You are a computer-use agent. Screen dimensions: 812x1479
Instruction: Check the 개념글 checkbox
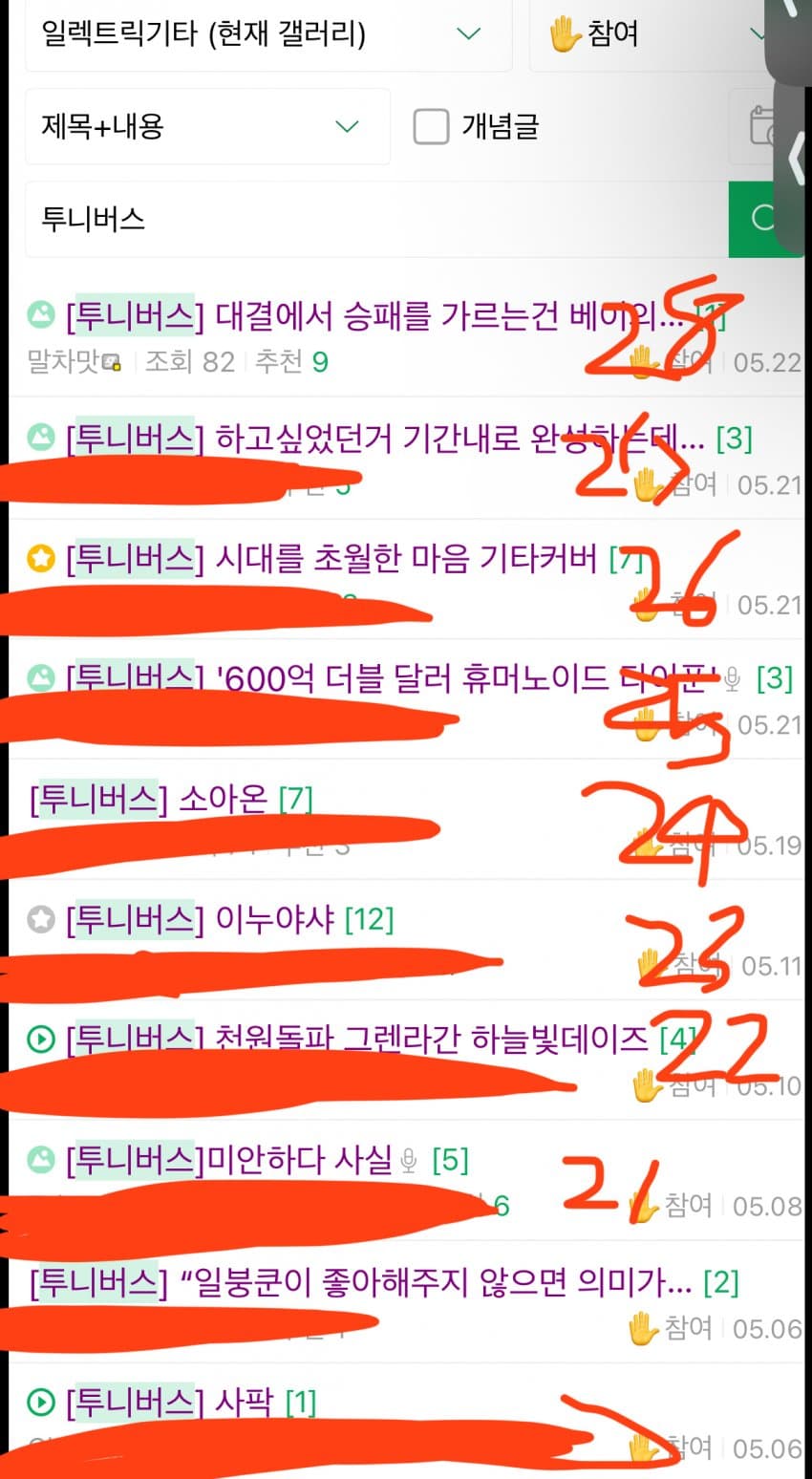pyautogui.click(x=431, y=126)
